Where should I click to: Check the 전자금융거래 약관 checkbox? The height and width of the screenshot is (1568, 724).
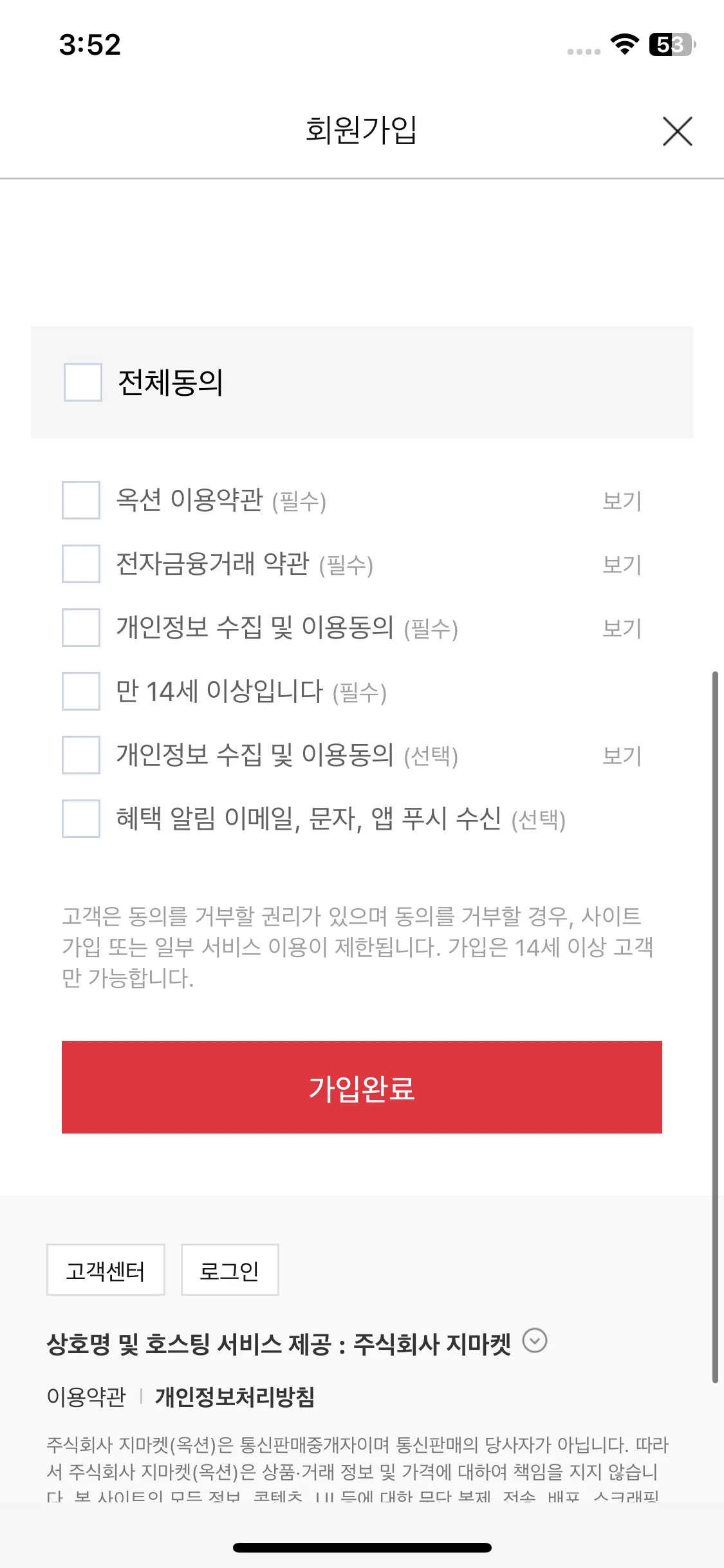click(81, 564)
